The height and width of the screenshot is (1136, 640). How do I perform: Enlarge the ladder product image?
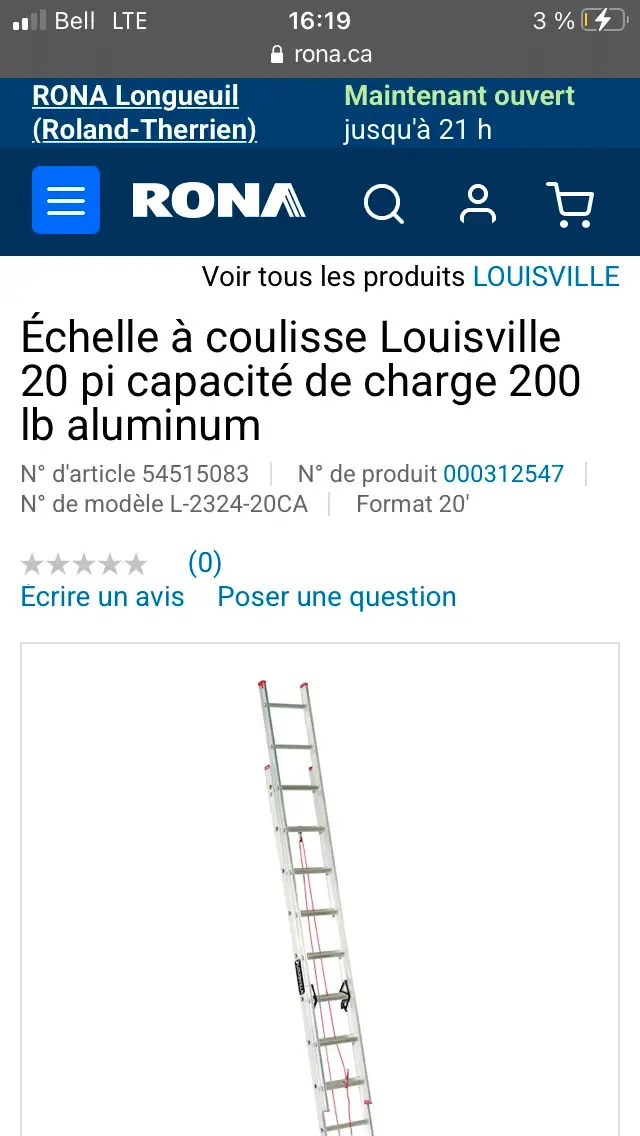point(318,900)
